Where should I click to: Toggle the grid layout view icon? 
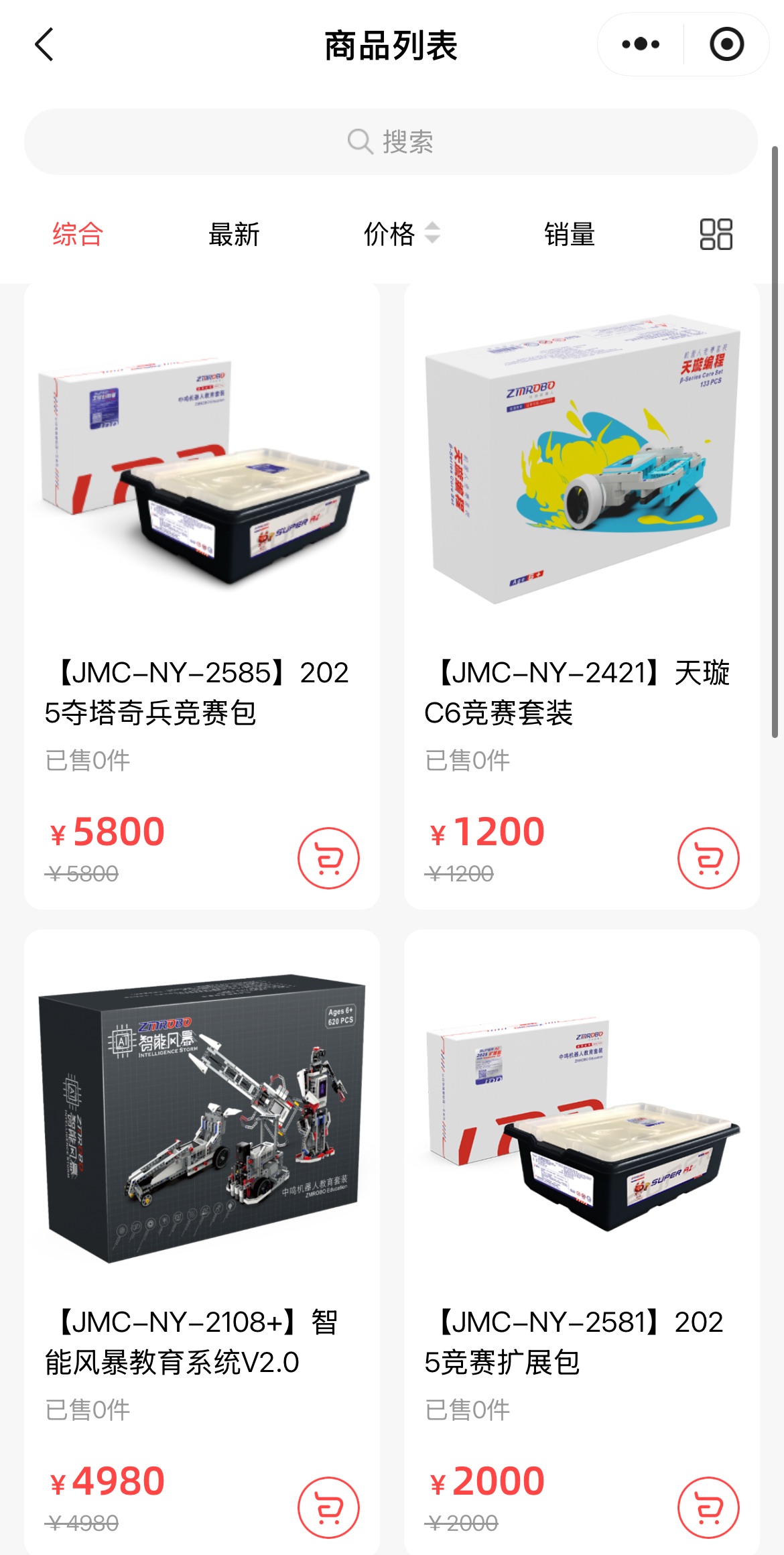click(716, 235)
